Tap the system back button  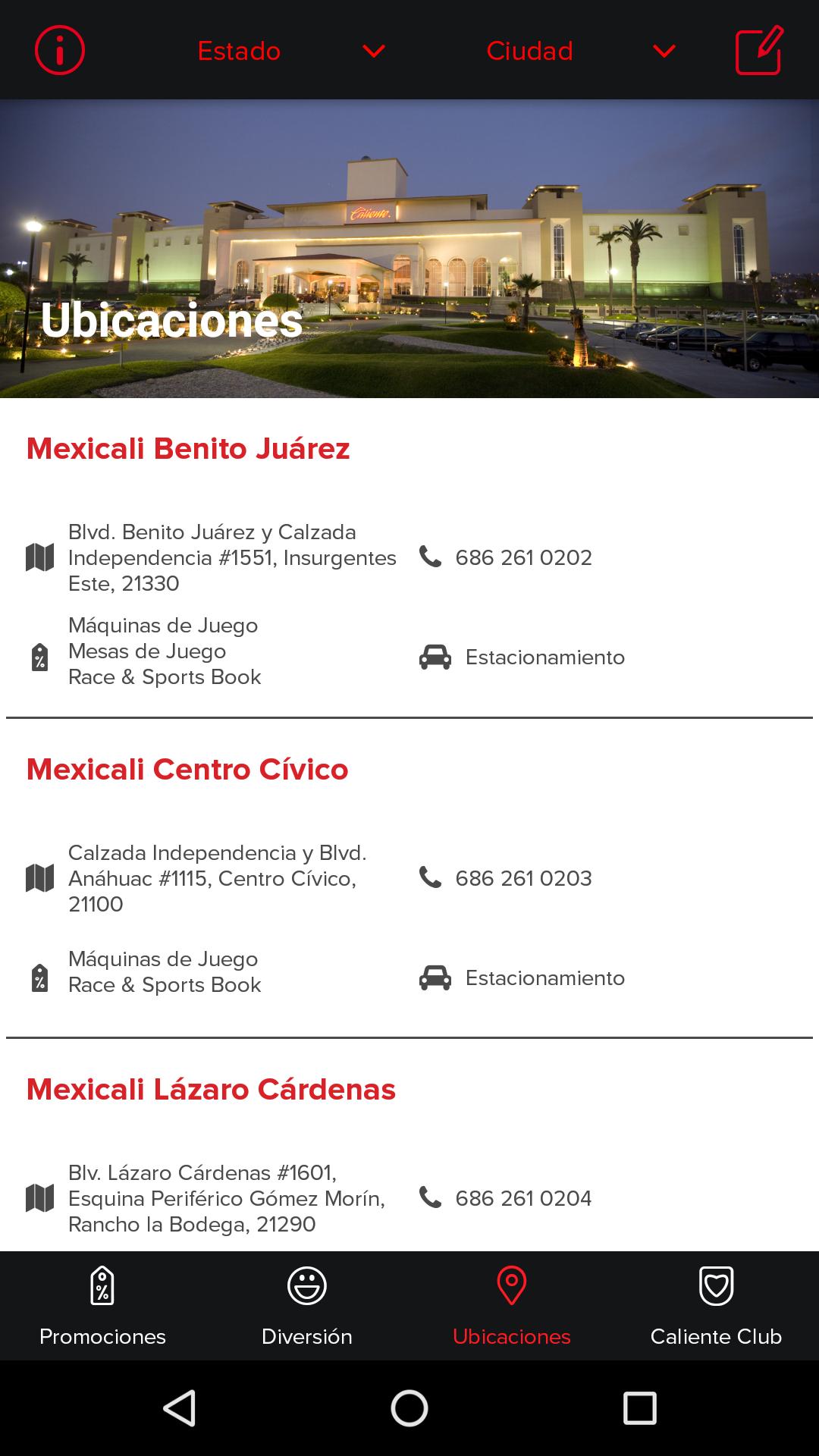click(x=180, y=1408)
